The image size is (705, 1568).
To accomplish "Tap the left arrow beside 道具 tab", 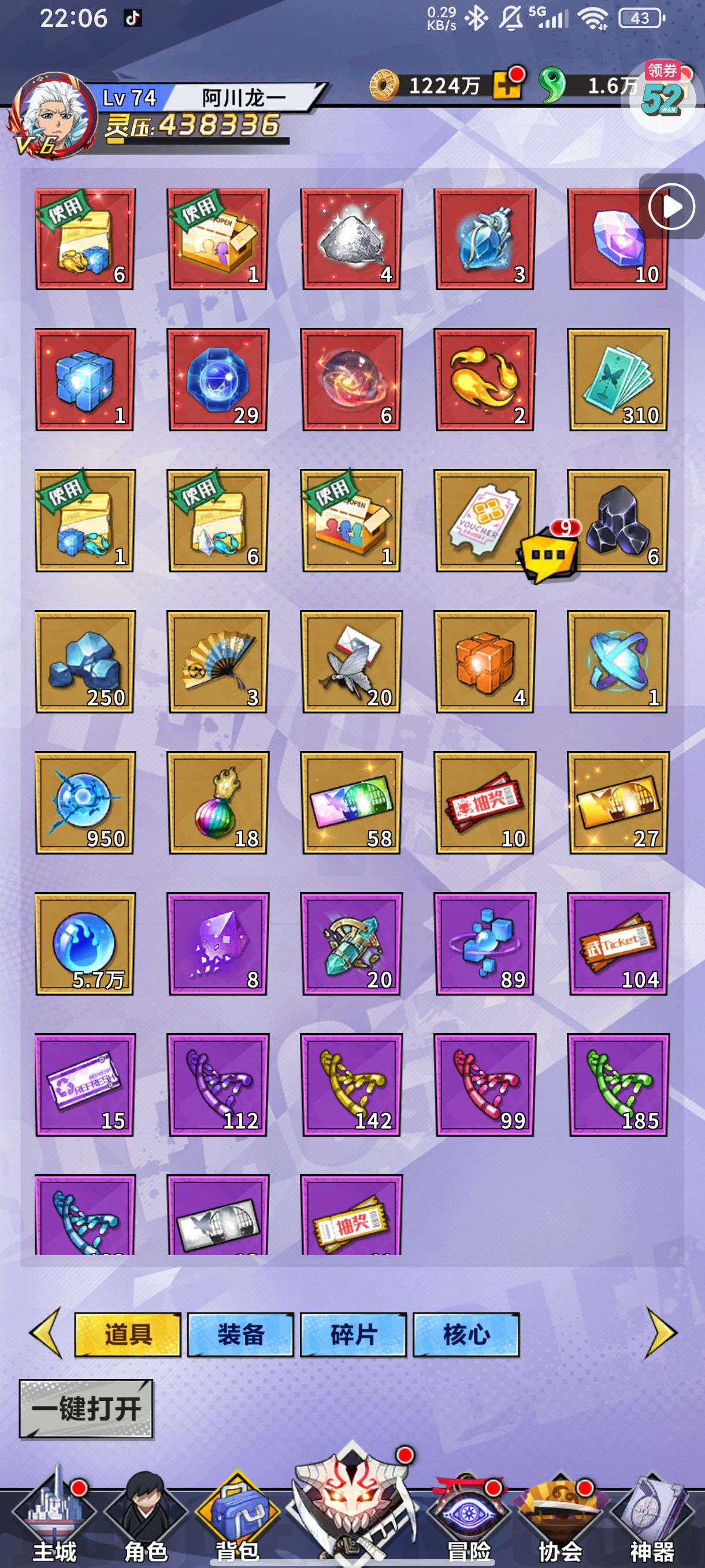I will pos(46,1333).
